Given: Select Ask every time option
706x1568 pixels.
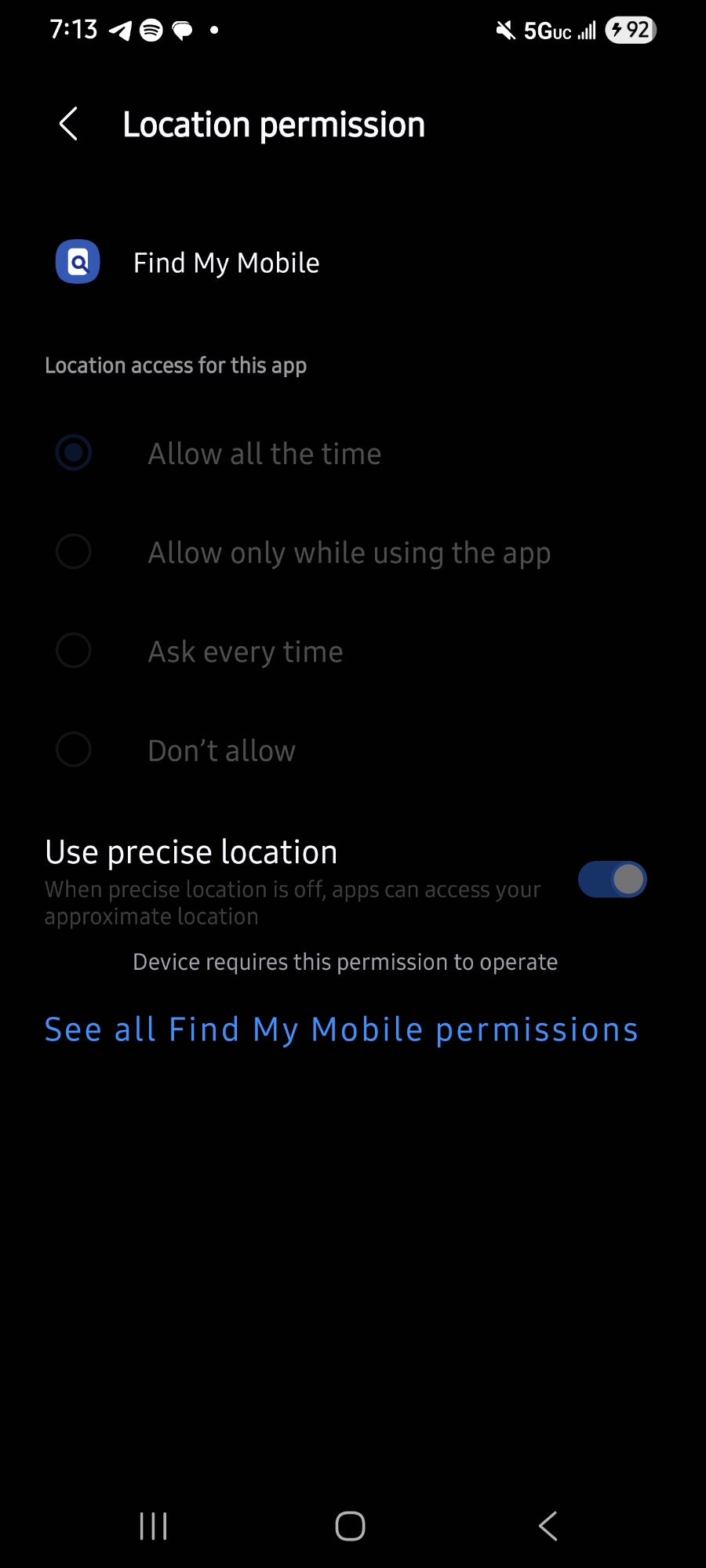Looking at the screenshot, I should (x=74, y=651).
